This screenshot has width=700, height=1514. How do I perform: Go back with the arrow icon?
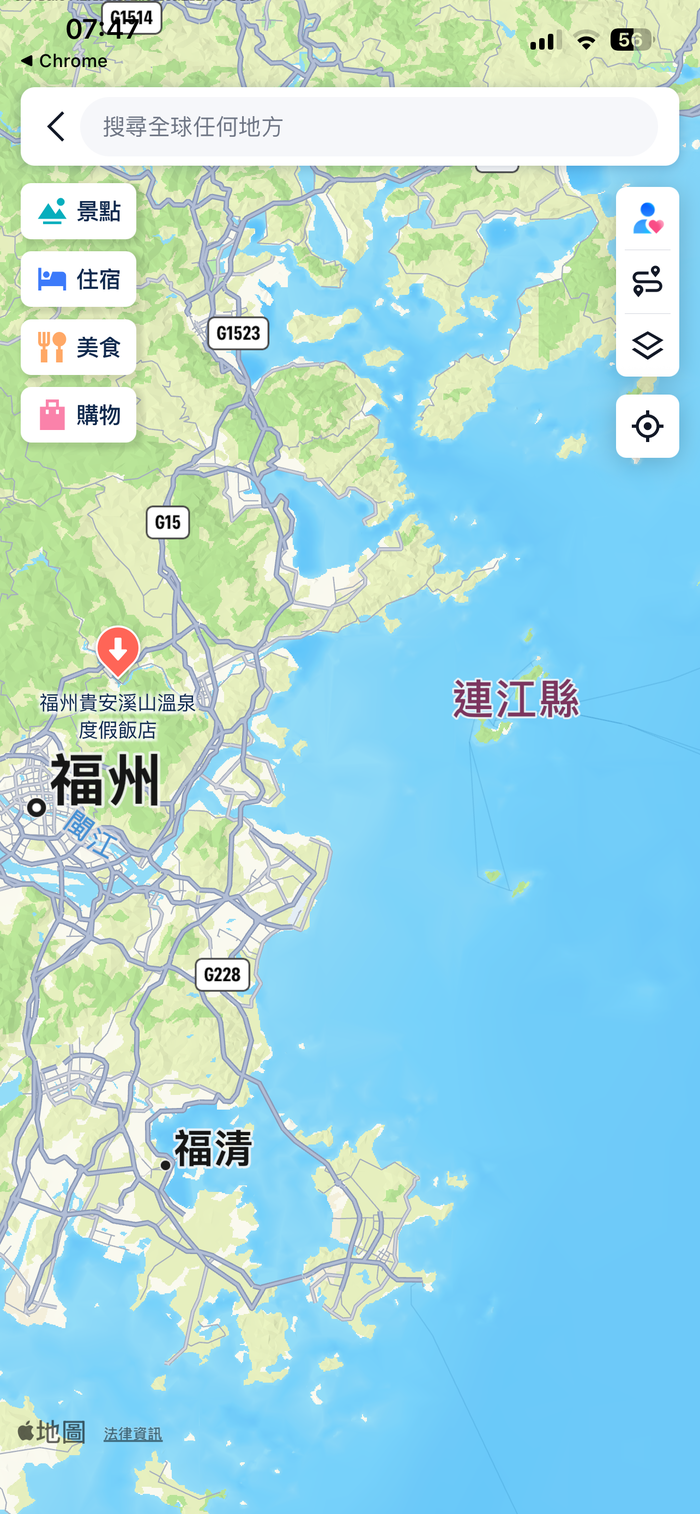[56, 127]
